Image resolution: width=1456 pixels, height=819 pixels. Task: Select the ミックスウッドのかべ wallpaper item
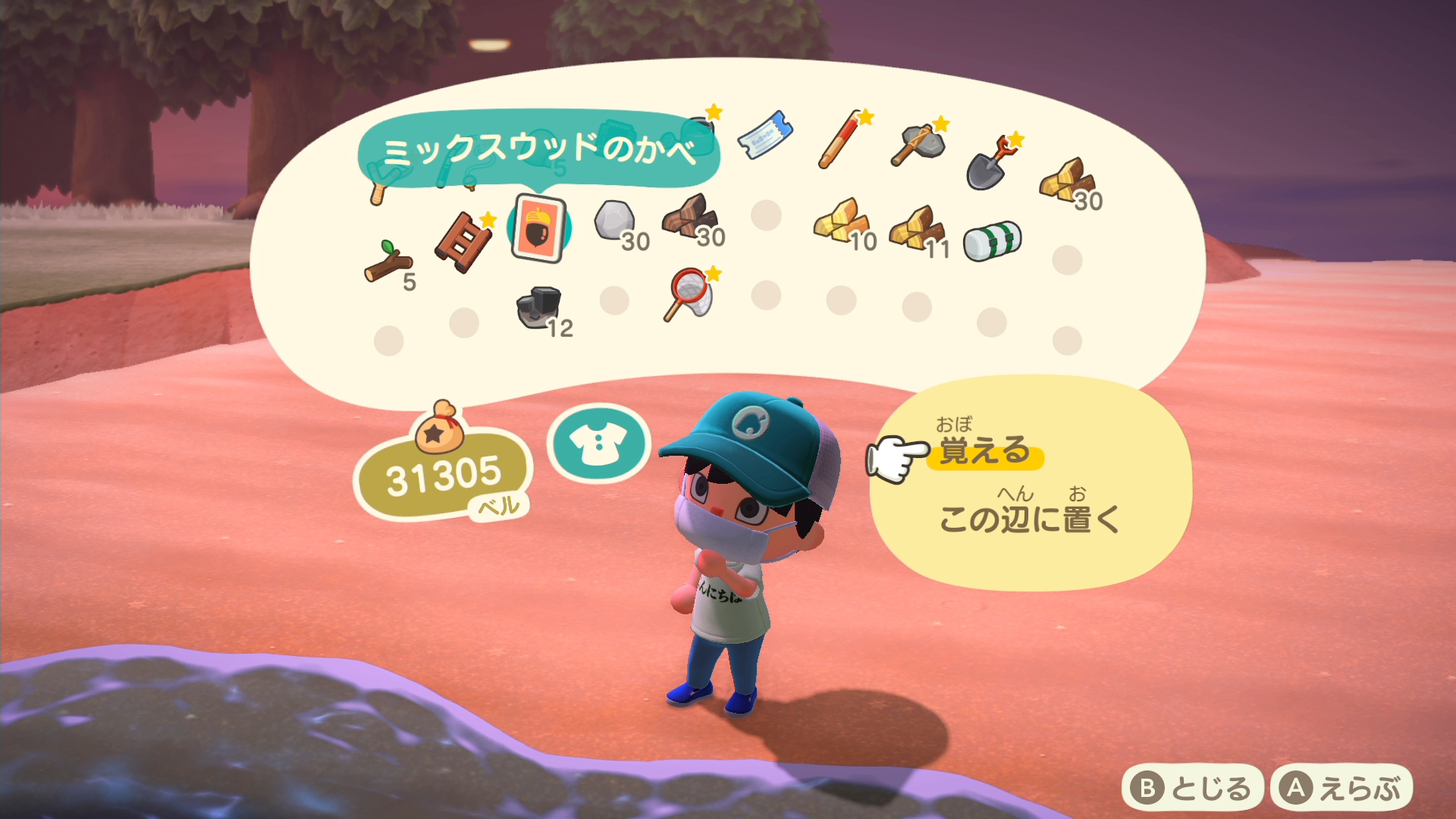point(538,227)
